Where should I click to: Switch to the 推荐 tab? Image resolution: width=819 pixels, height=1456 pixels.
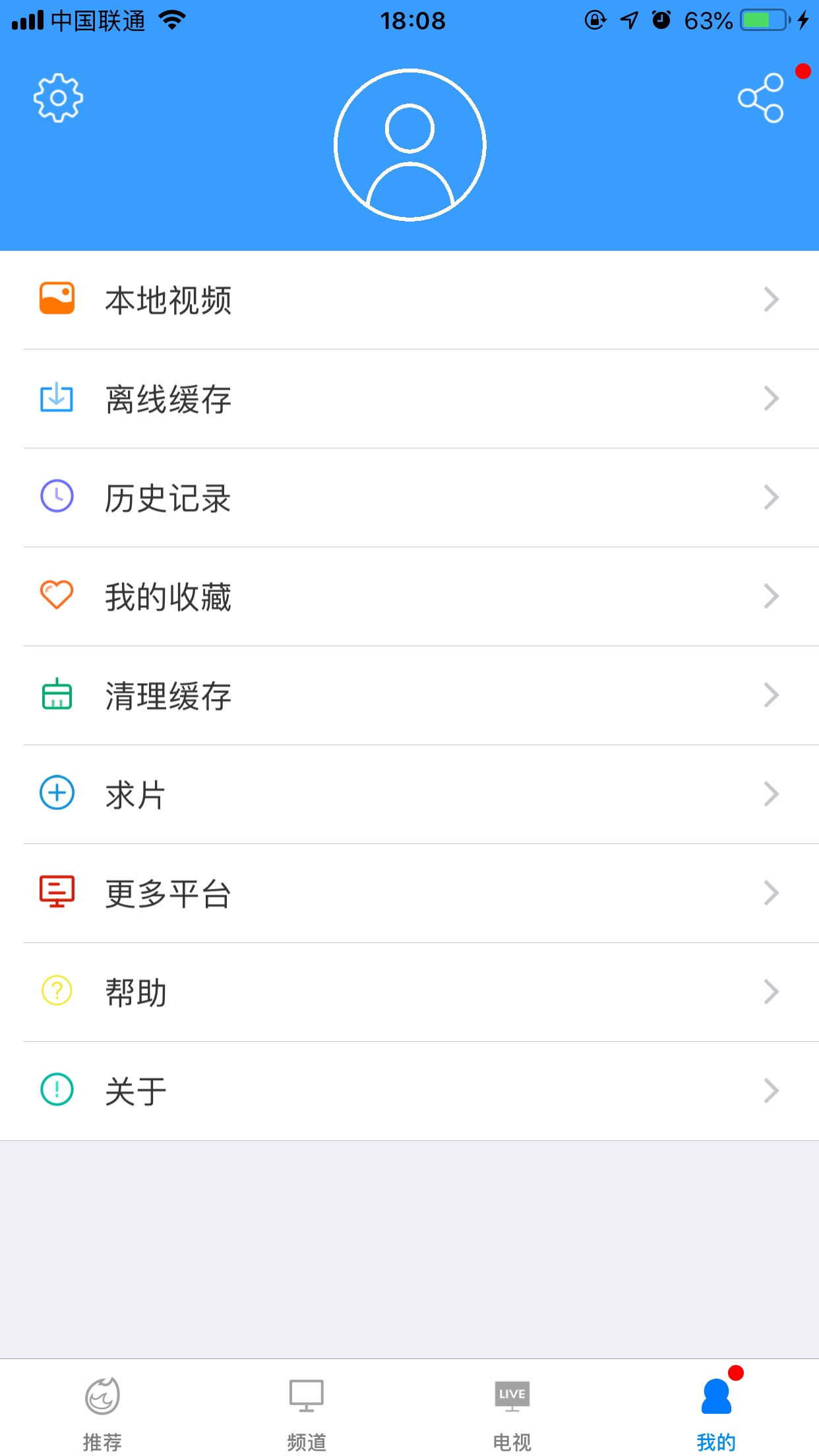click(x=102, y=1408)
